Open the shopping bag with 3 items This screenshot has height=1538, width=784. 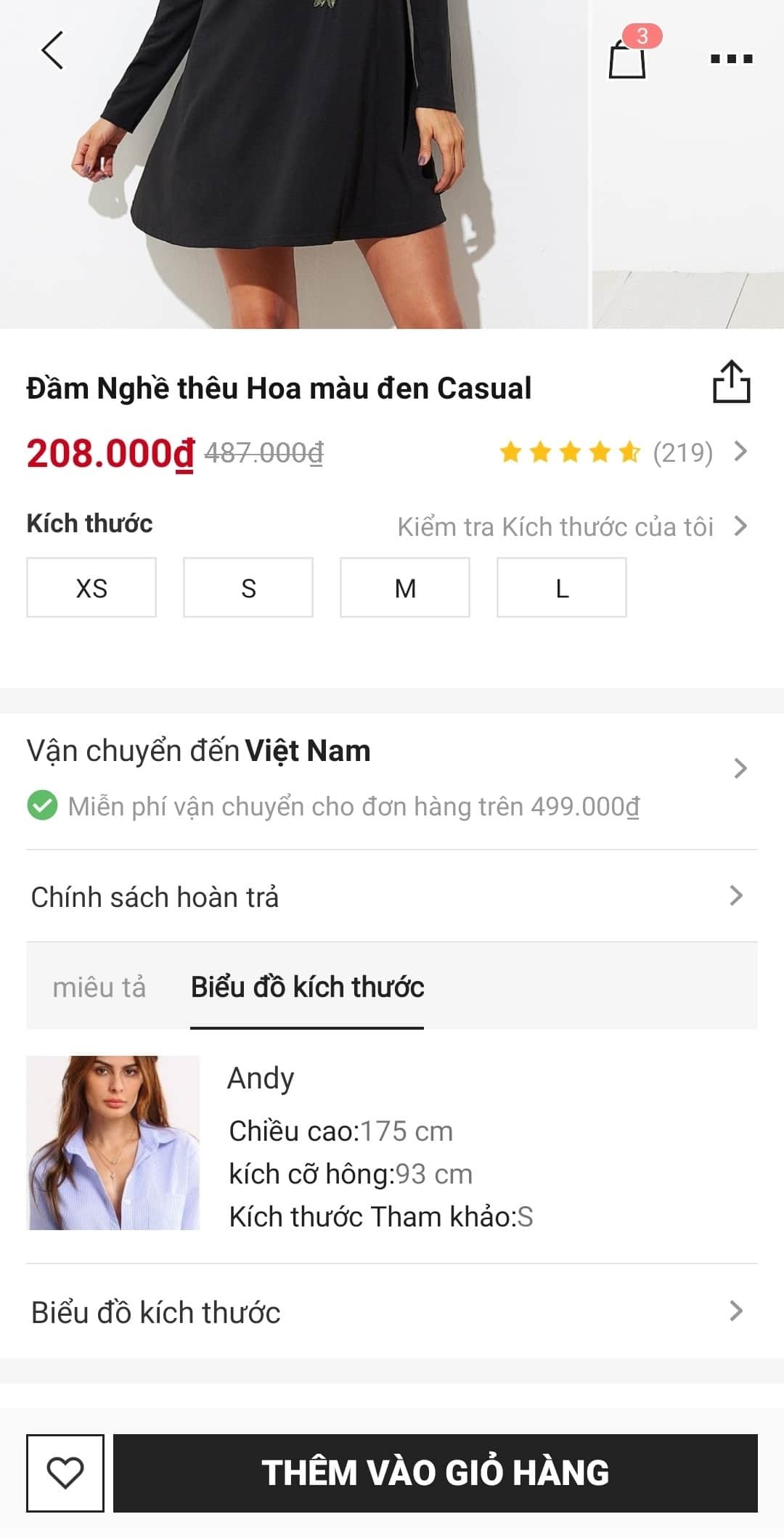coord(627,58)
